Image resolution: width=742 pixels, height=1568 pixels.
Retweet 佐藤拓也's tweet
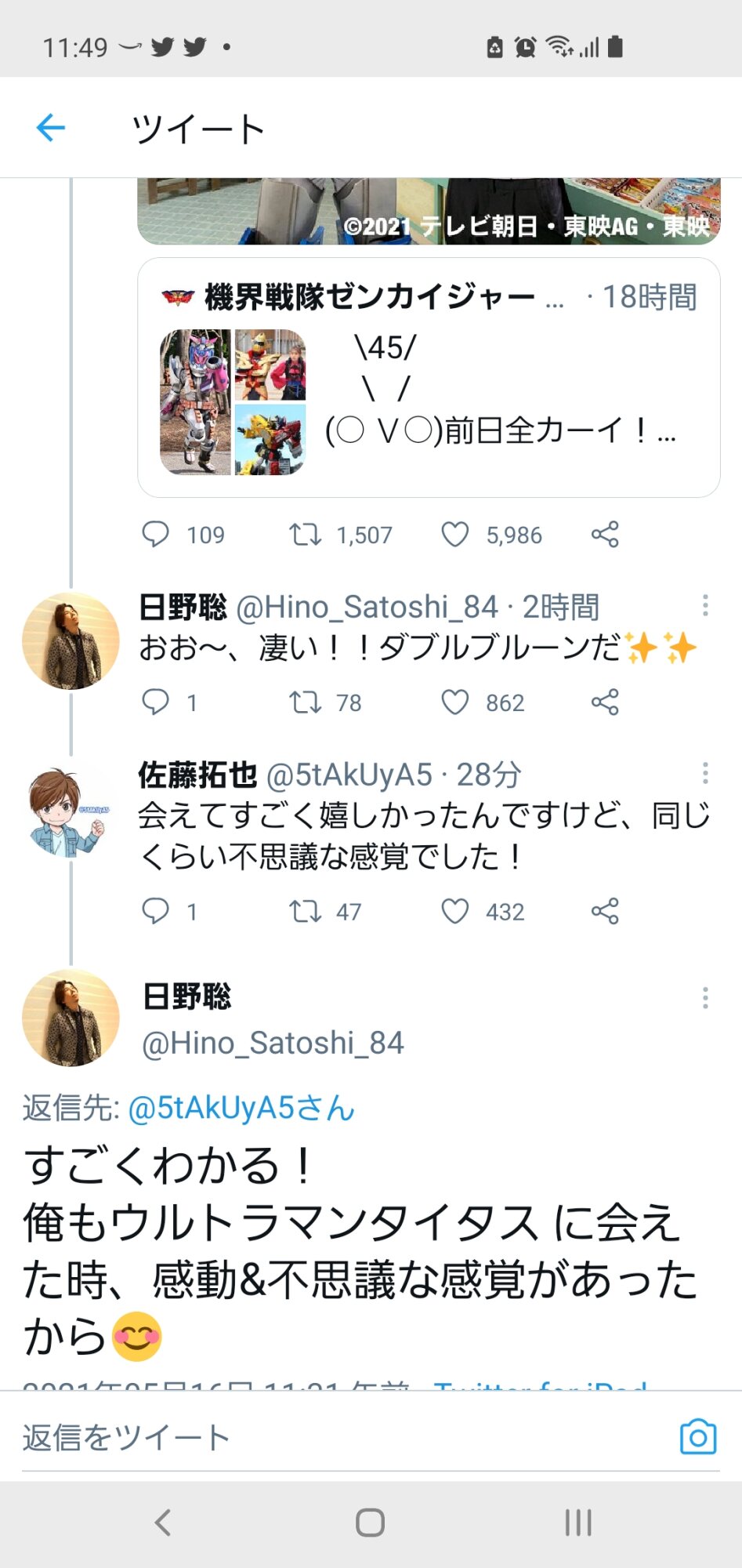point(305,911)
